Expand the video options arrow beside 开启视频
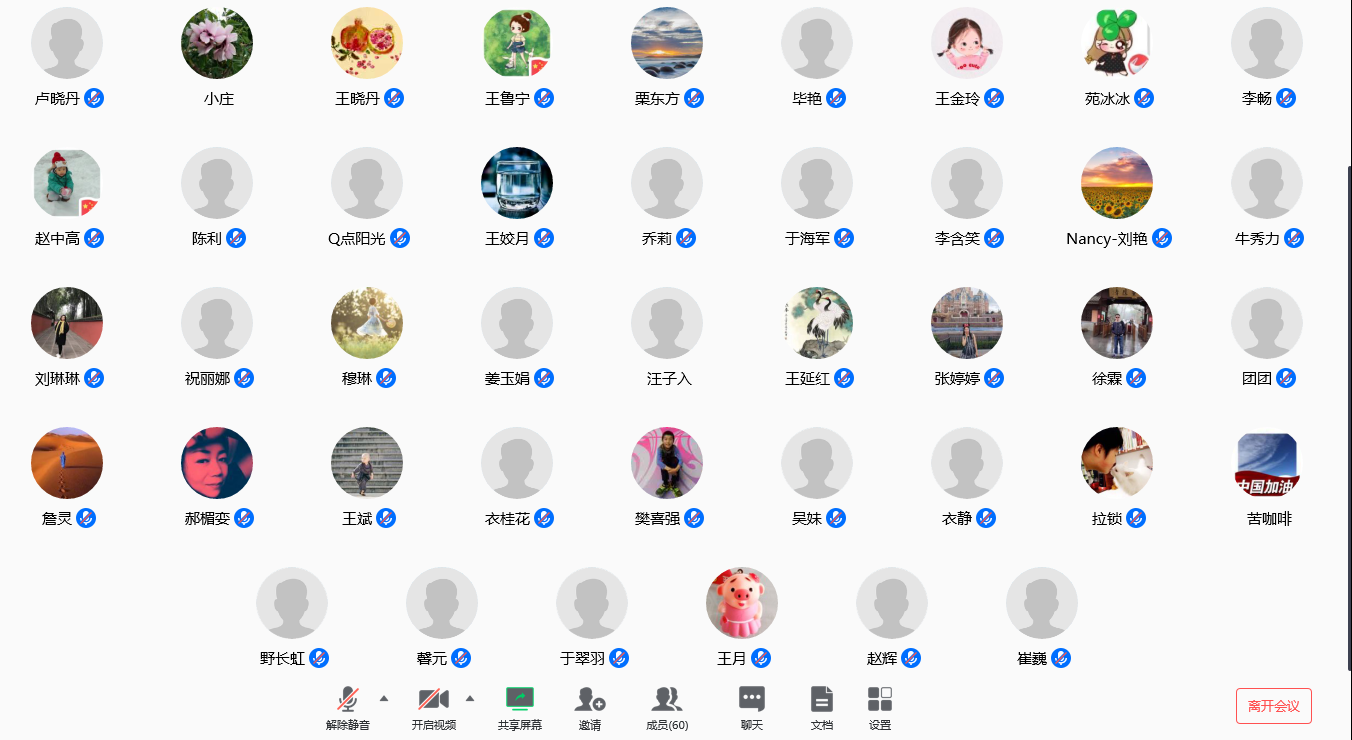The height and width of the screenshot is (740, 1352). [470, 698]
